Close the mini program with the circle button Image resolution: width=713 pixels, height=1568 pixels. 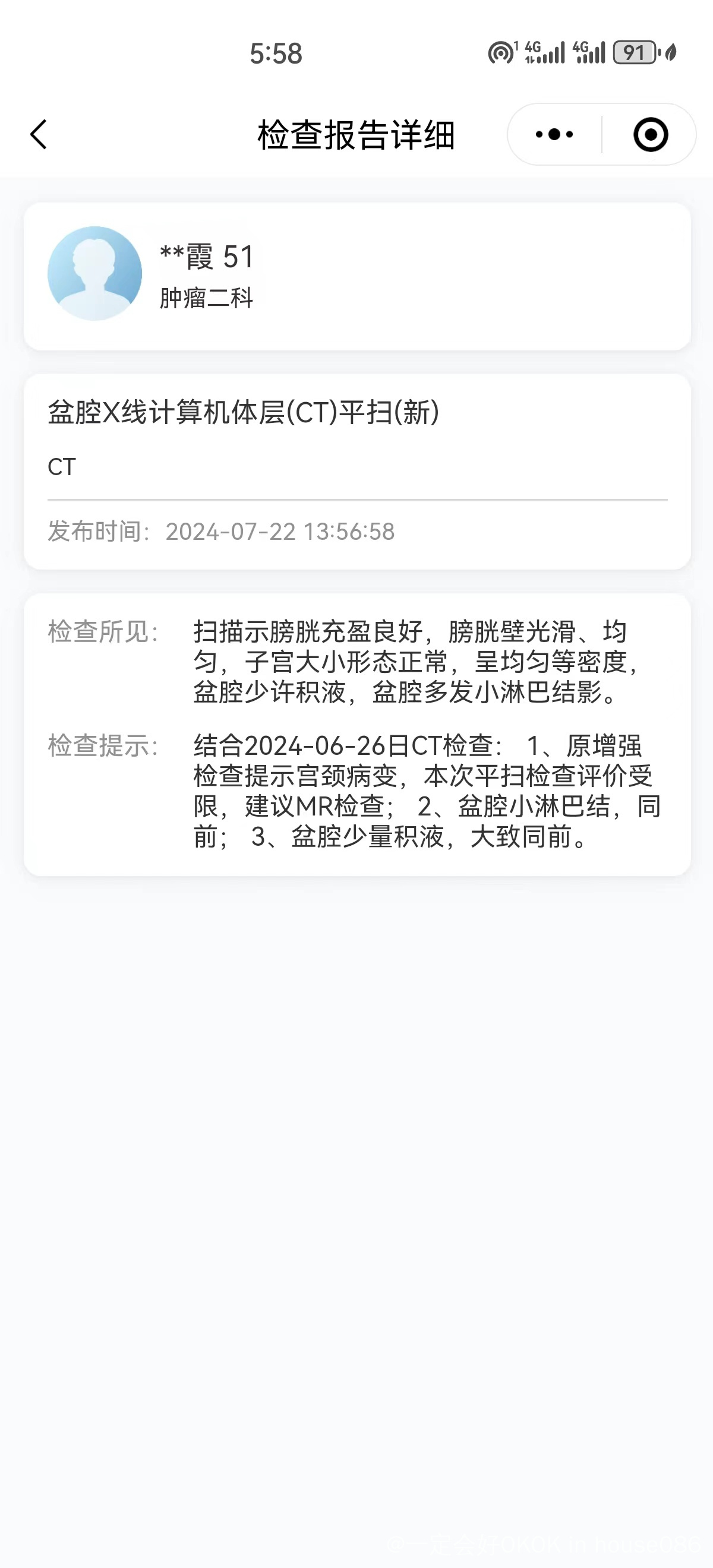click(x=650, y=134)
